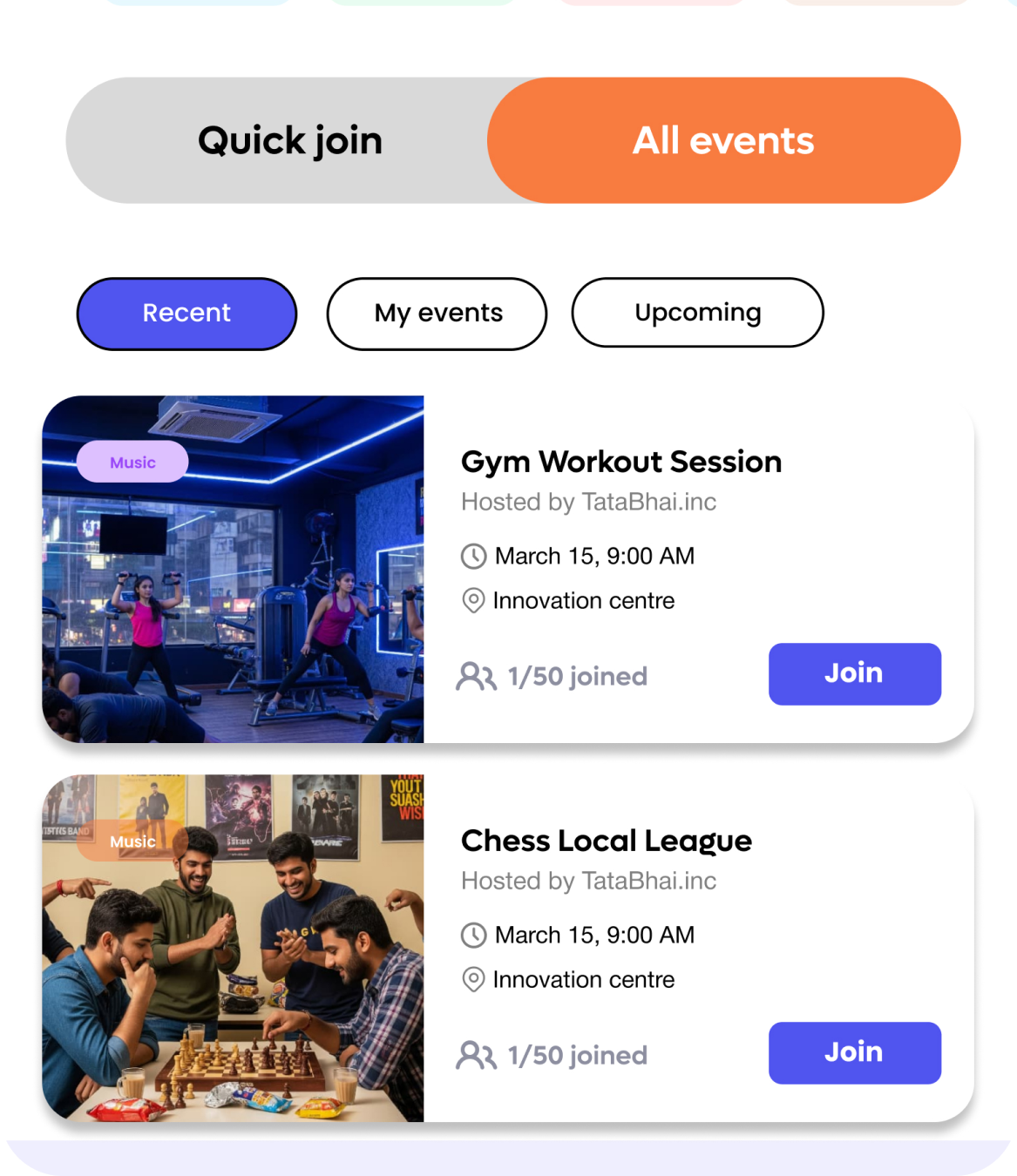The height and width of the screenshot is (1176, 1017).
Task: Join the Gym Workout Session
Action: pos(854,674)
